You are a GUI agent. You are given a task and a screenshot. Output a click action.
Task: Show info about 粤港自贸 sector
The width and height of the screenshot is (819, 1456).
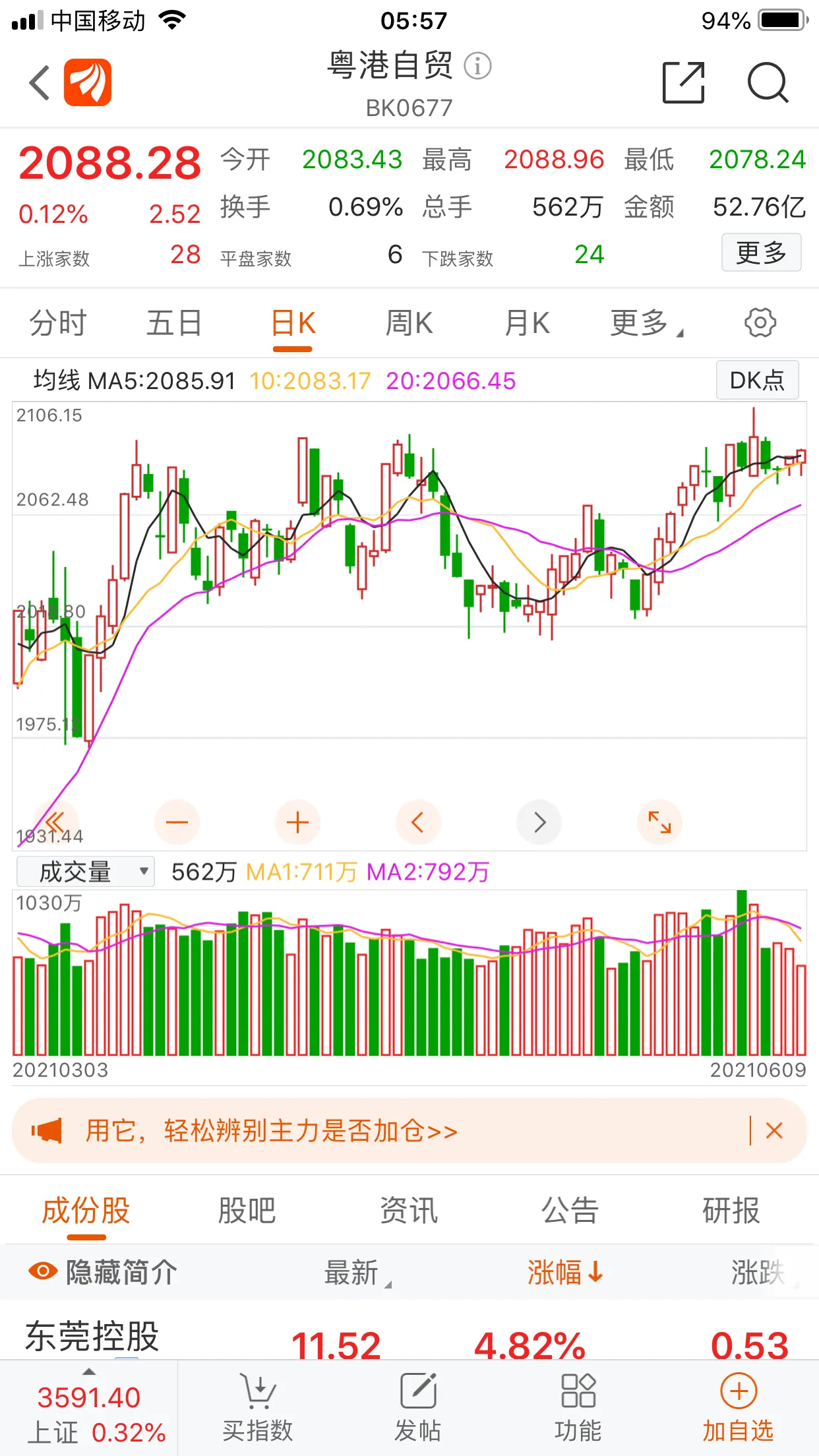[478, 66]
